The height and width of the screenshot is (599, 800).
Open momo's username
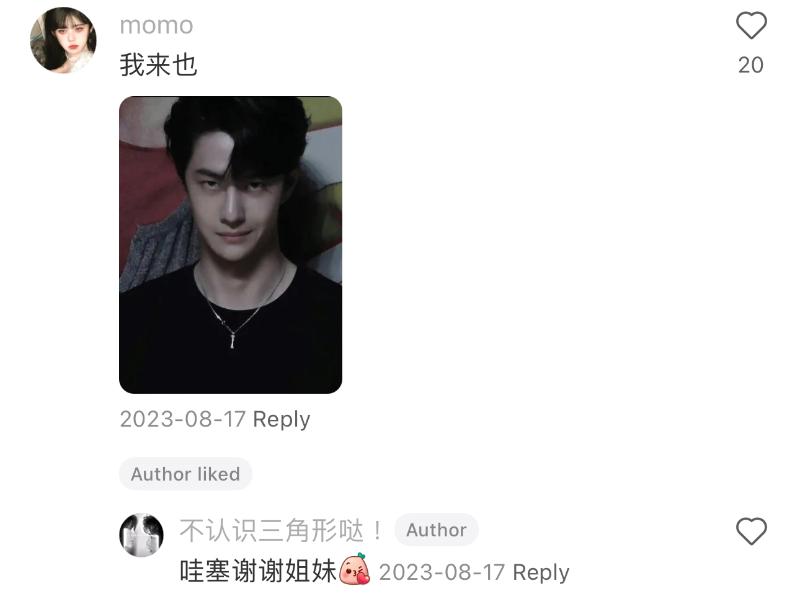coord(156,25)
